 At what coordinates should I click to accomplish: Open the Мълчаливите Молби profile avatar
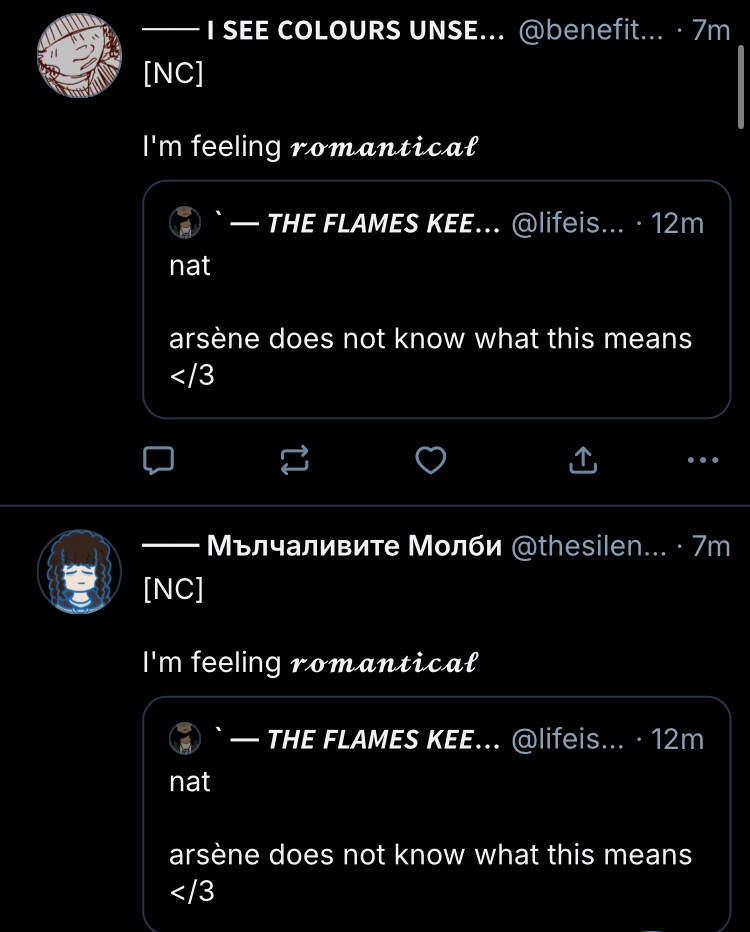[79, 572]
